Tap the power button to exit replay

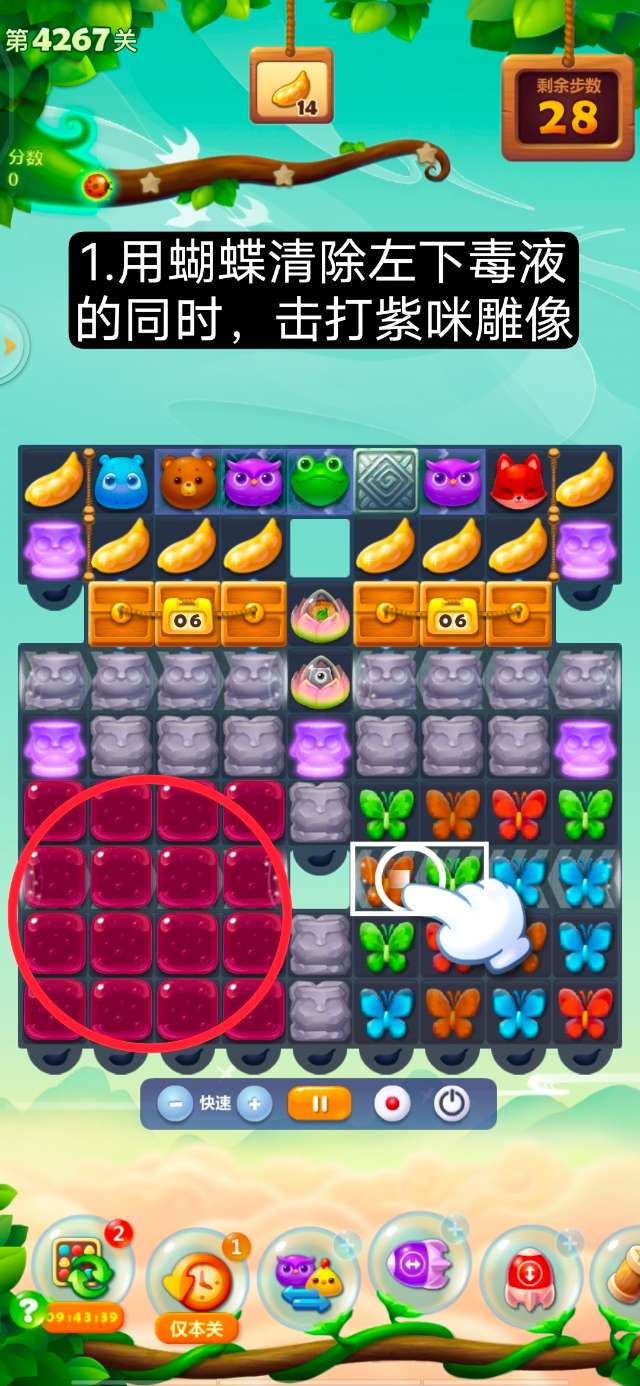[x=451, y=1104]
